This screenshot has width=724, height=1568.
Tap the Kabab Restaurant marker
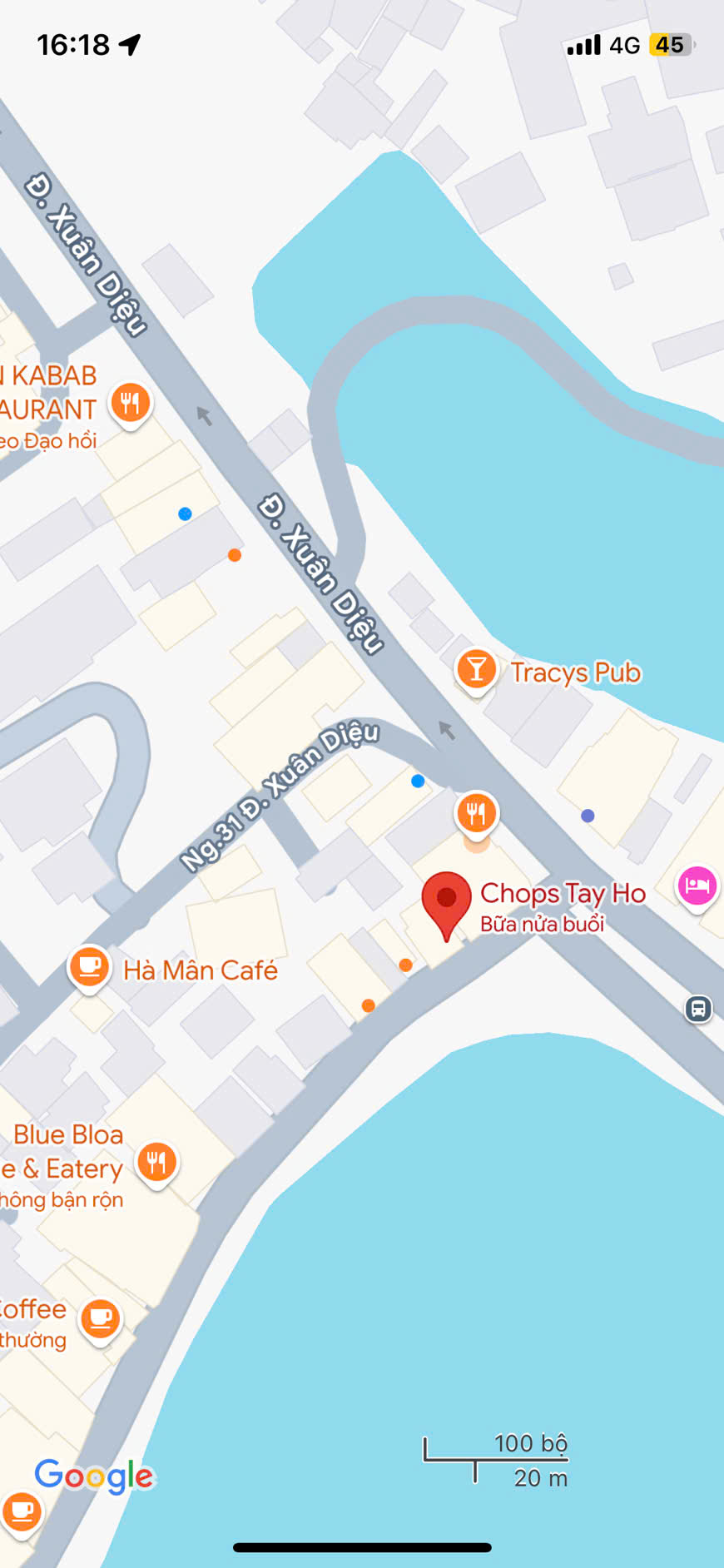tap(131, 404)
